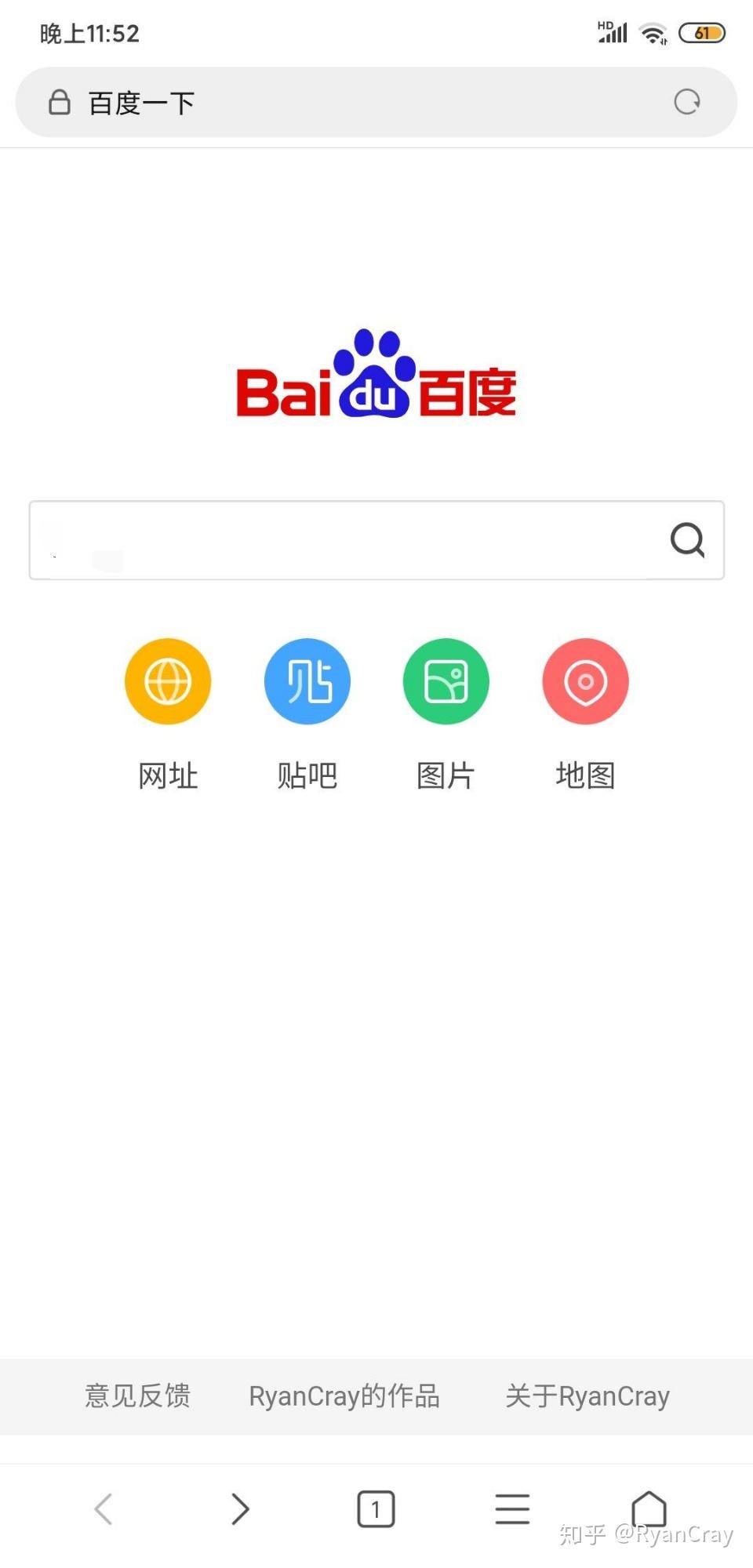
Task: Open Baidu 贴吧 via its blue icon
Action: pyautogui.click(x=307, y=681)
